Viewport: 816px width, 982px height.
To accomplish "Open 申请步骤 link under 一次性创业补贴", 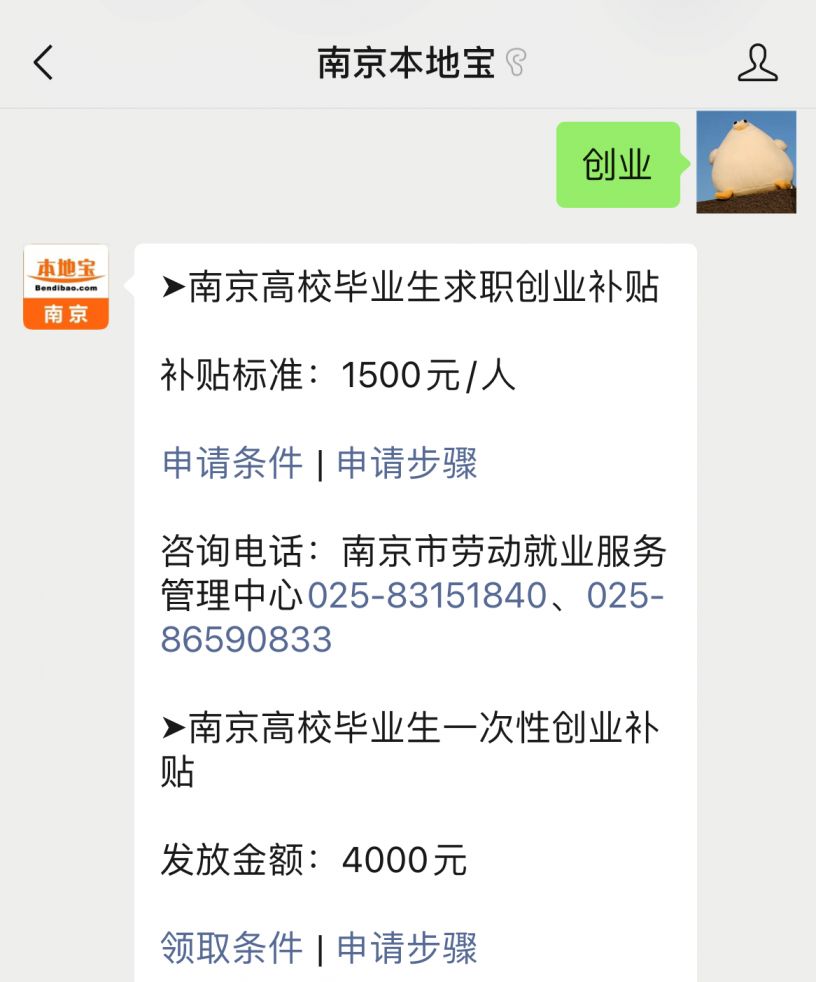I will 407,947.
